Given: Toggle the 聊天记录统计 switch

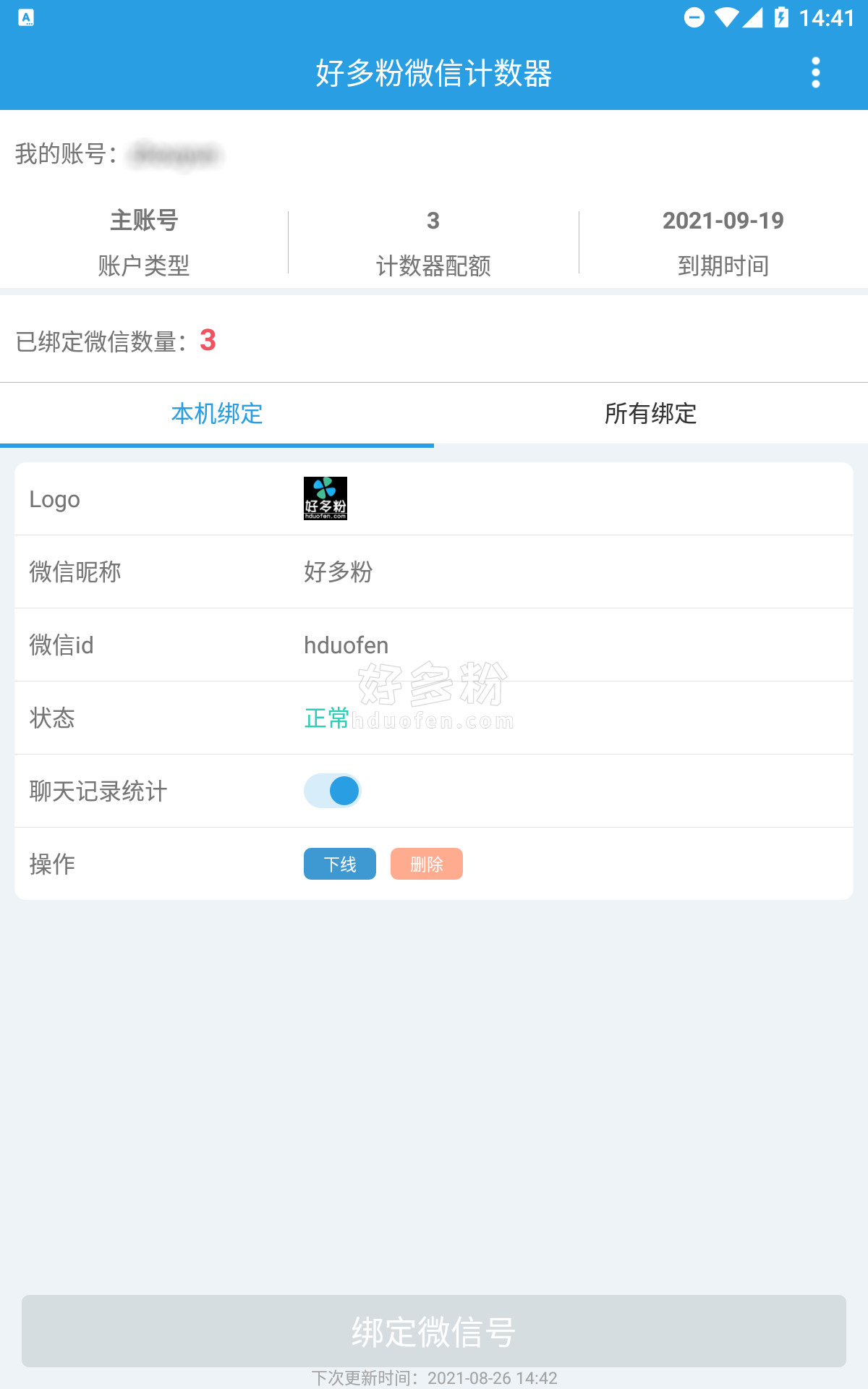Looking at the screenshot, I should 332,791.
